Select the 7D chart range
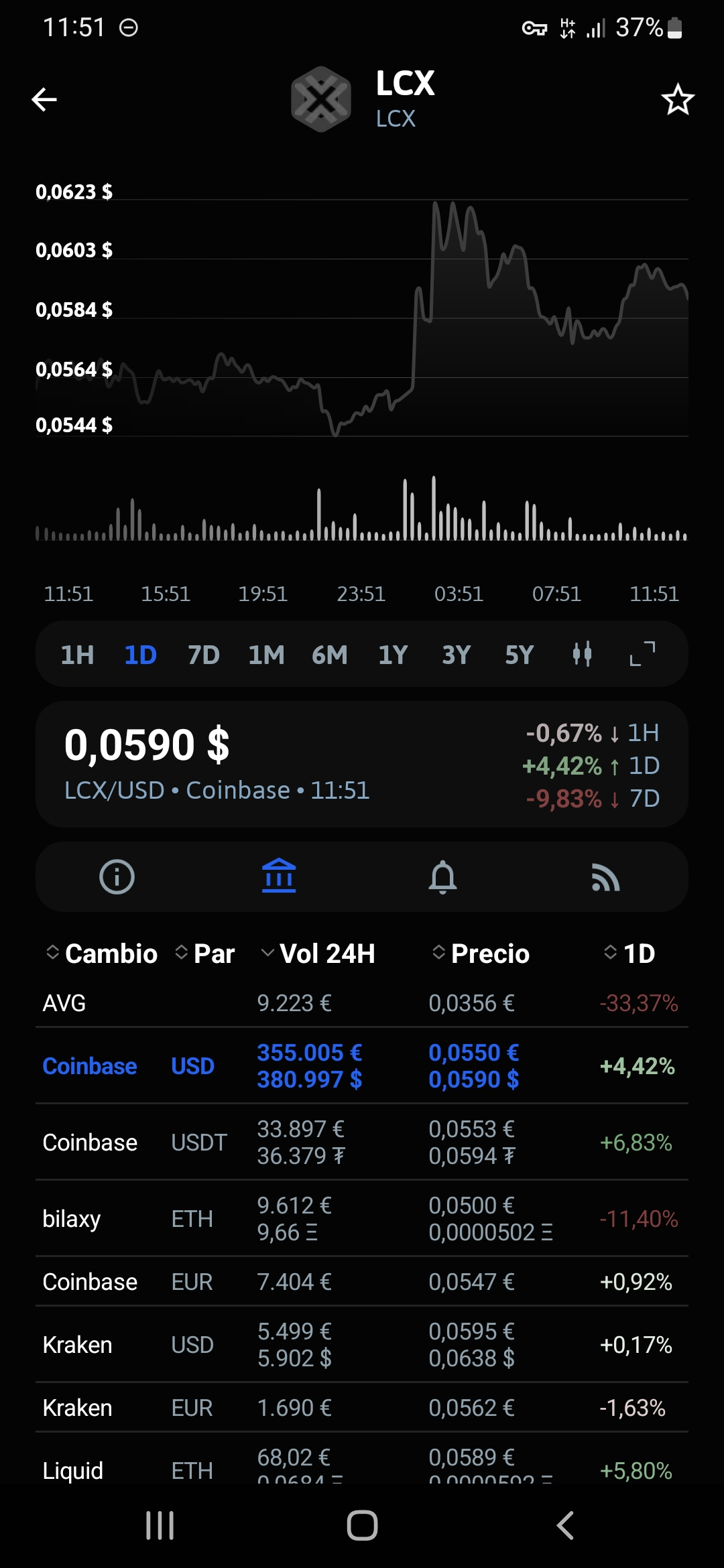Viewport: 724px width, 1568px height. pyautogui.click(x=203, y=655)
